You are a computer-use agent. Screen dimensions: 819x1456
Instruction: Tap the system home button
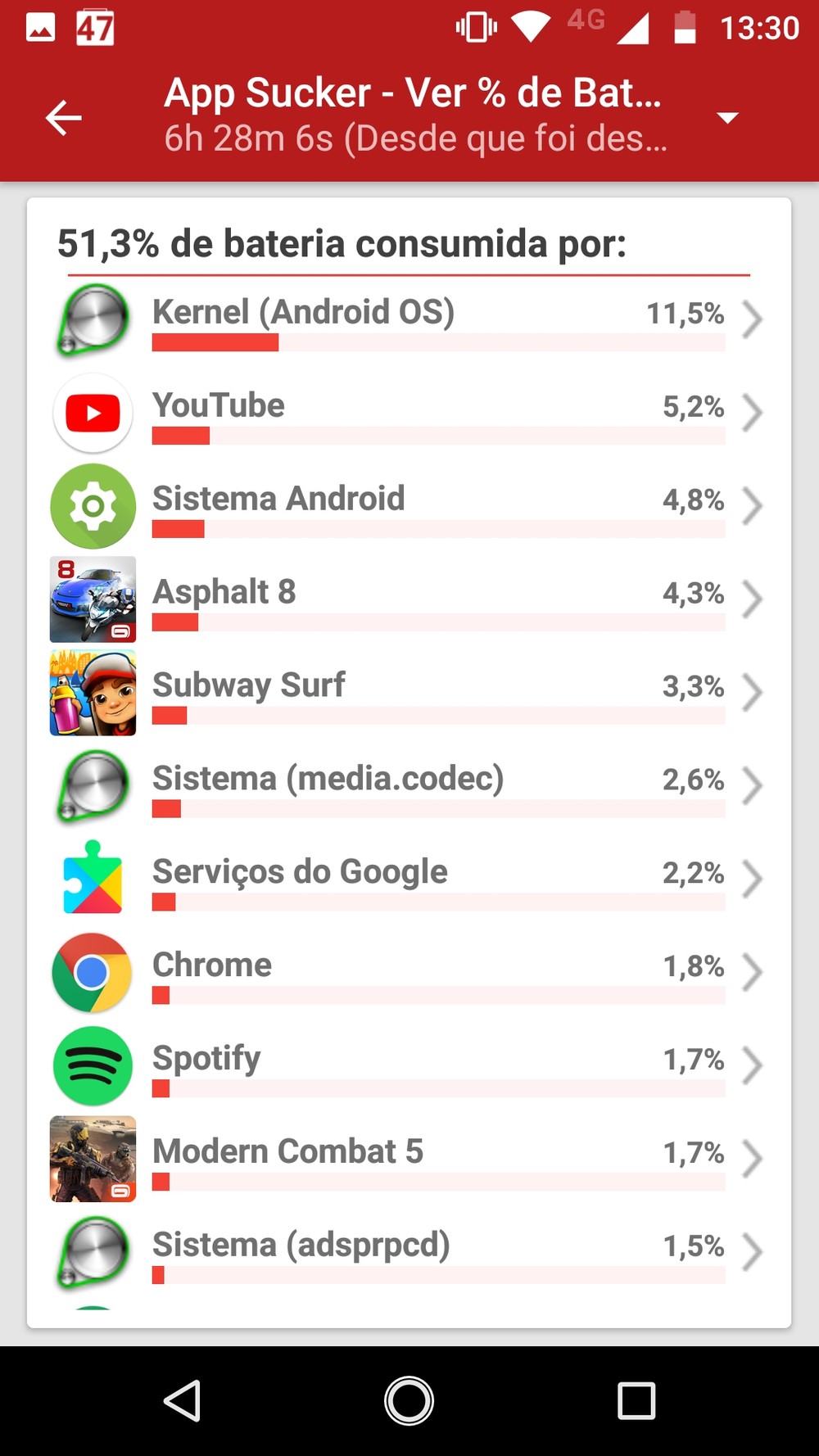click(x=409, y=1400)
